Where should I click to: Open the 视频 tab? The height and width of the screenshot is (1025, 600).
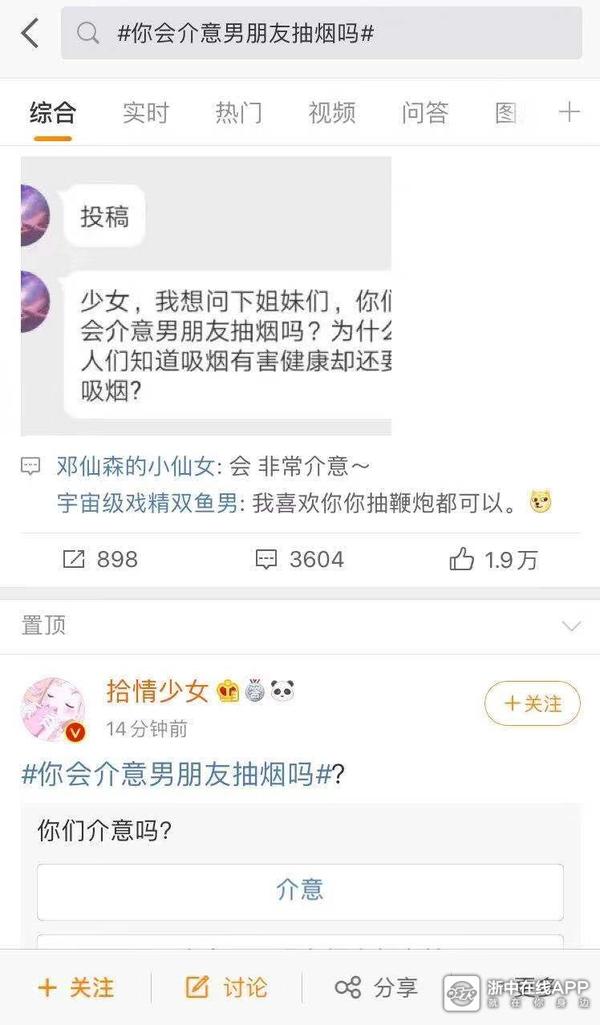332,113
